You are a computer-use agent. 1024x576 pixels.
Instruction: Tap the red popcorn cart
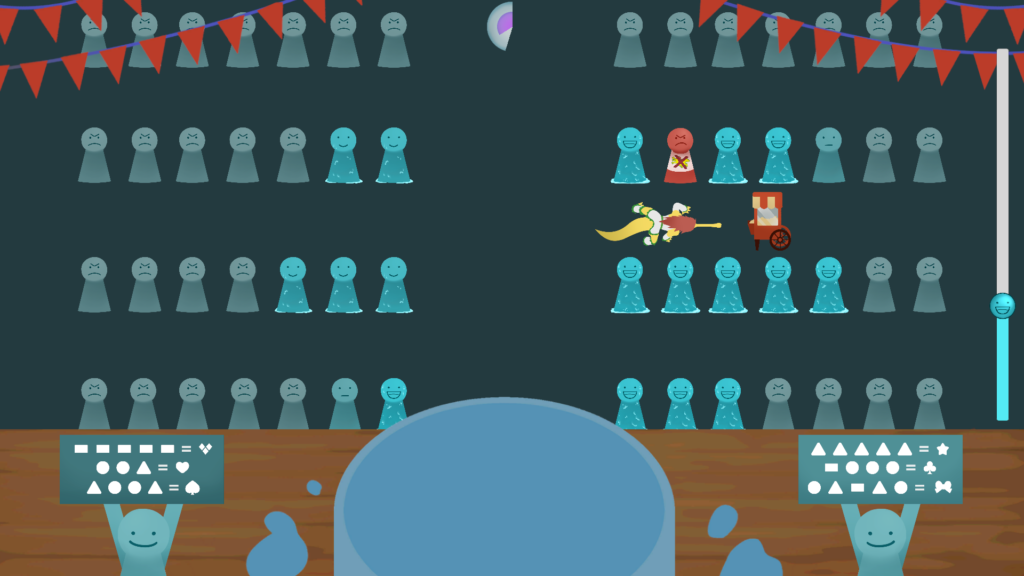point(769,220)
